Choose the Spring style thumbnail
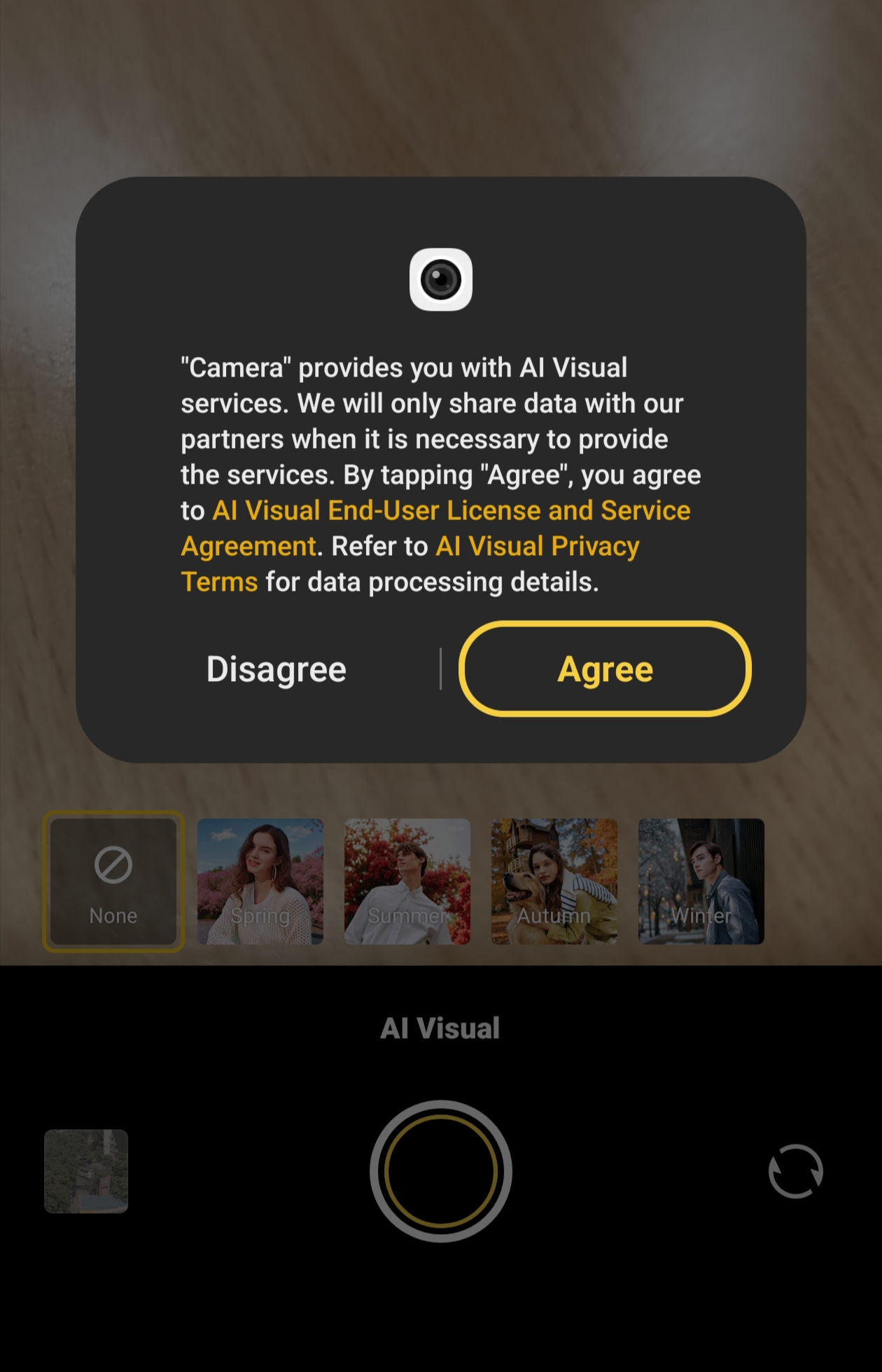 click(260, 881)
